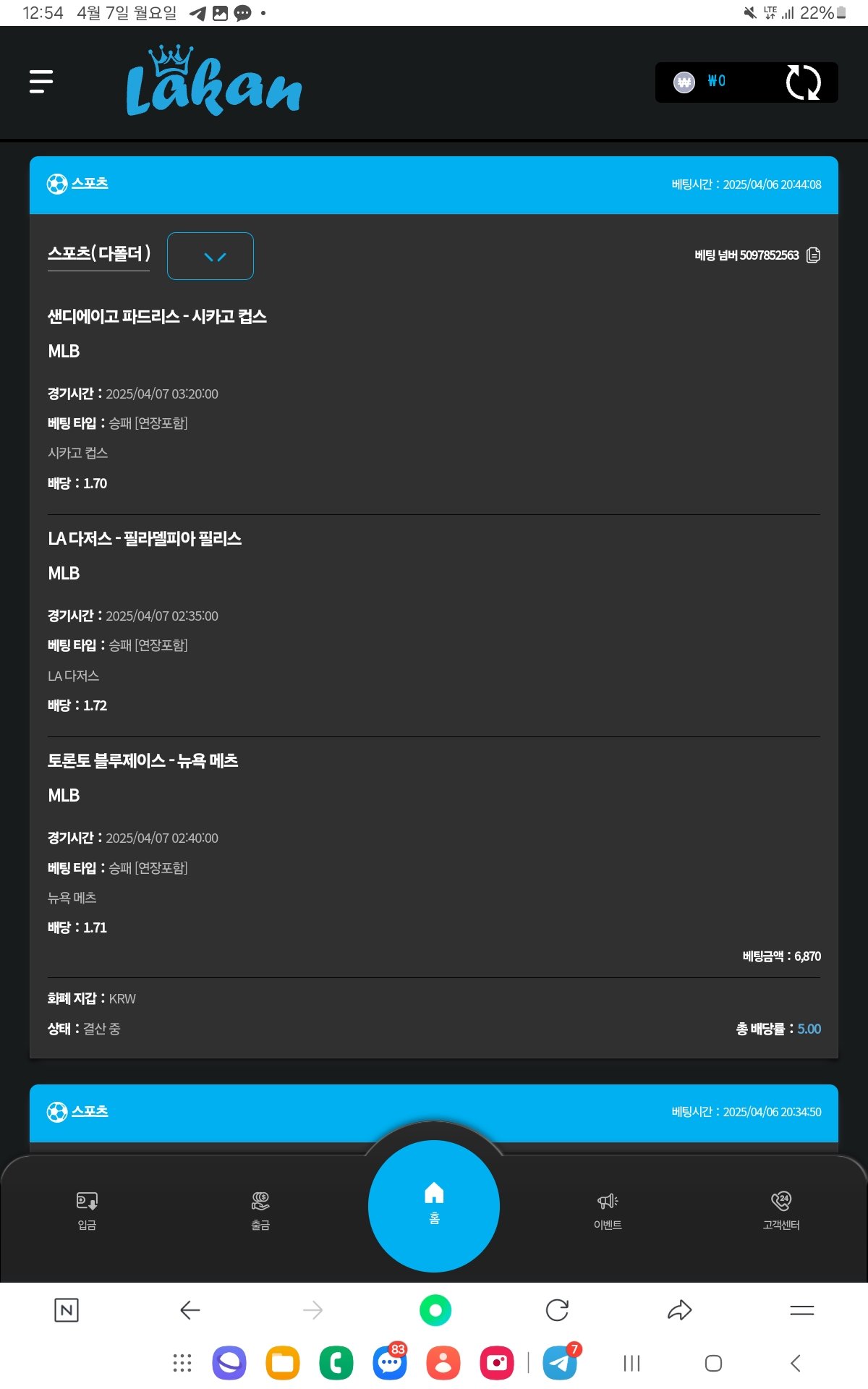Collapse the 스포츠(다폴더) bet details

[x=210, y=256]
